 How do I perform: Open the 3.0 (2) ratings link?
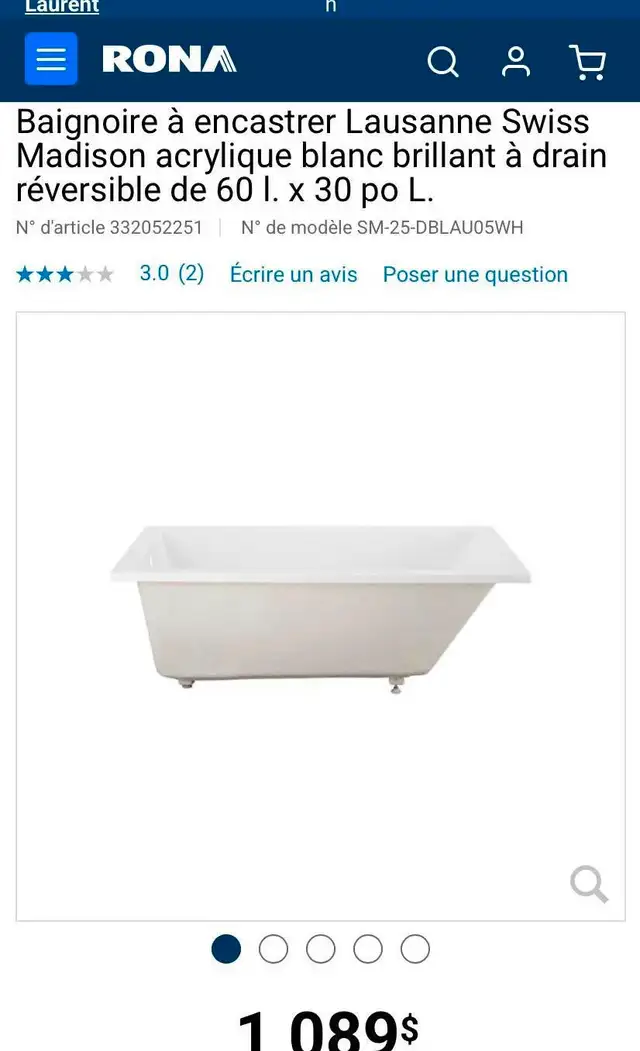[172, 273]
